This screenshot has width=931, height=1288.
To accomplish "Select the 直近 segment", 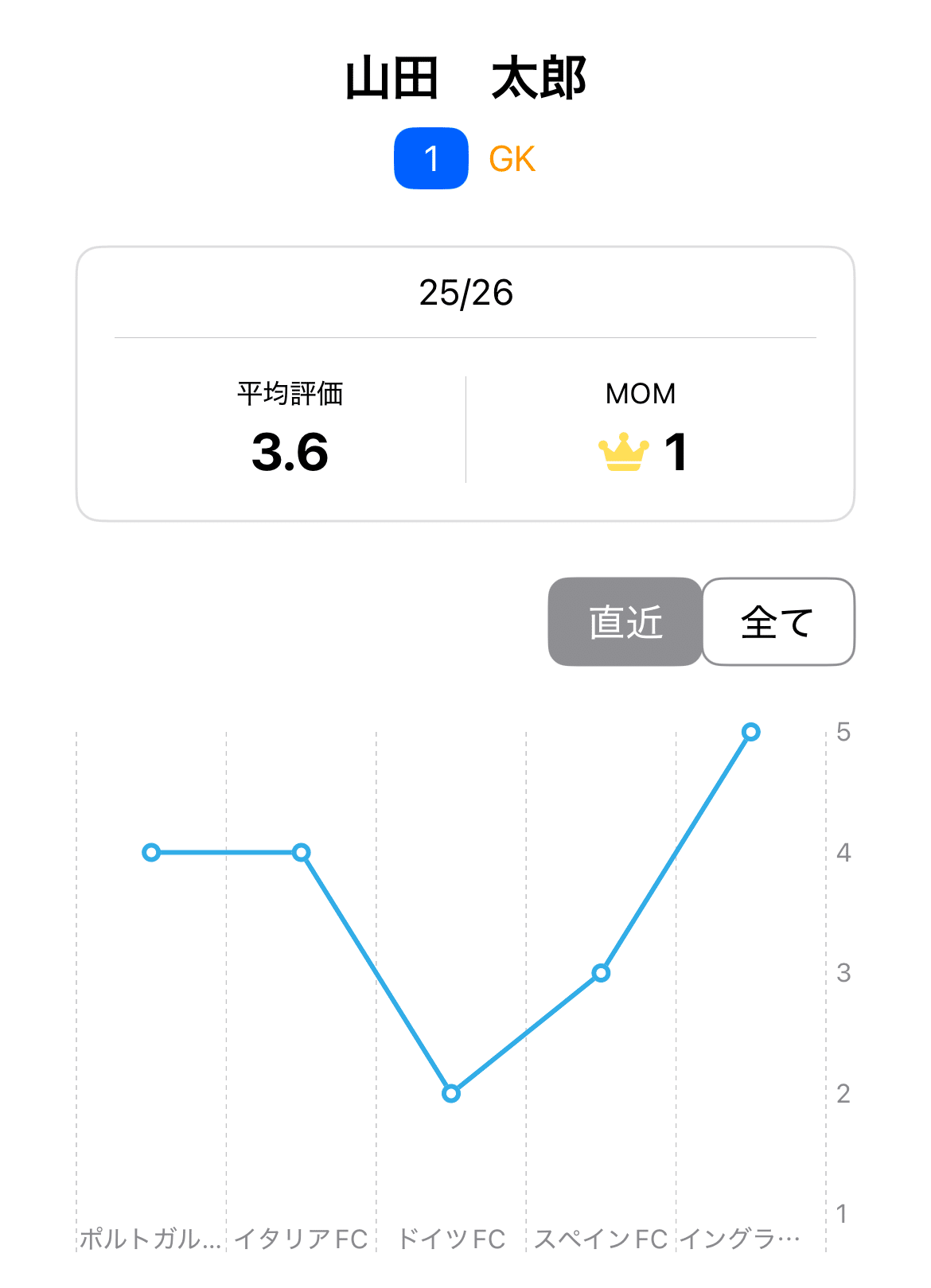I will tap(625, 621).
